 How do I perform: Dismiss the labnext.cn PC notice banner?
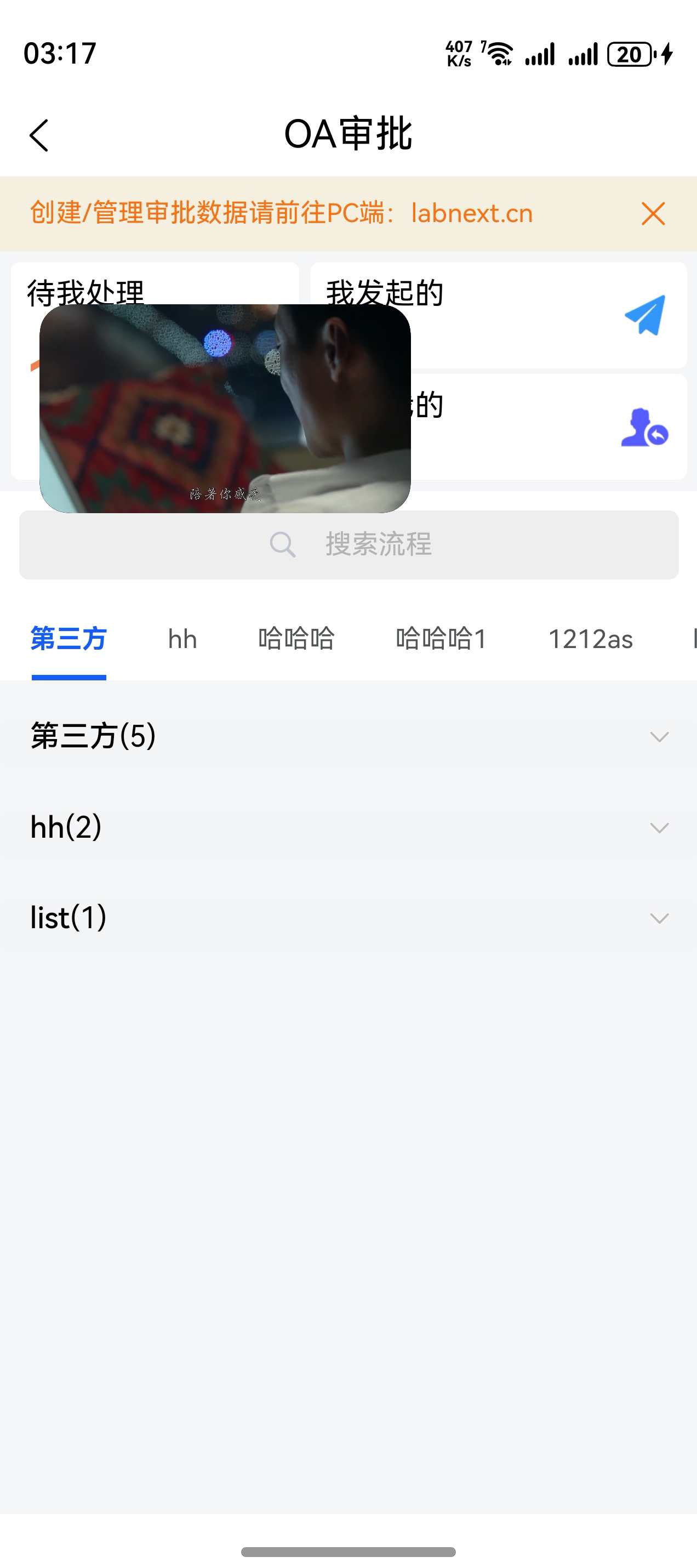(x=653, y=214)
